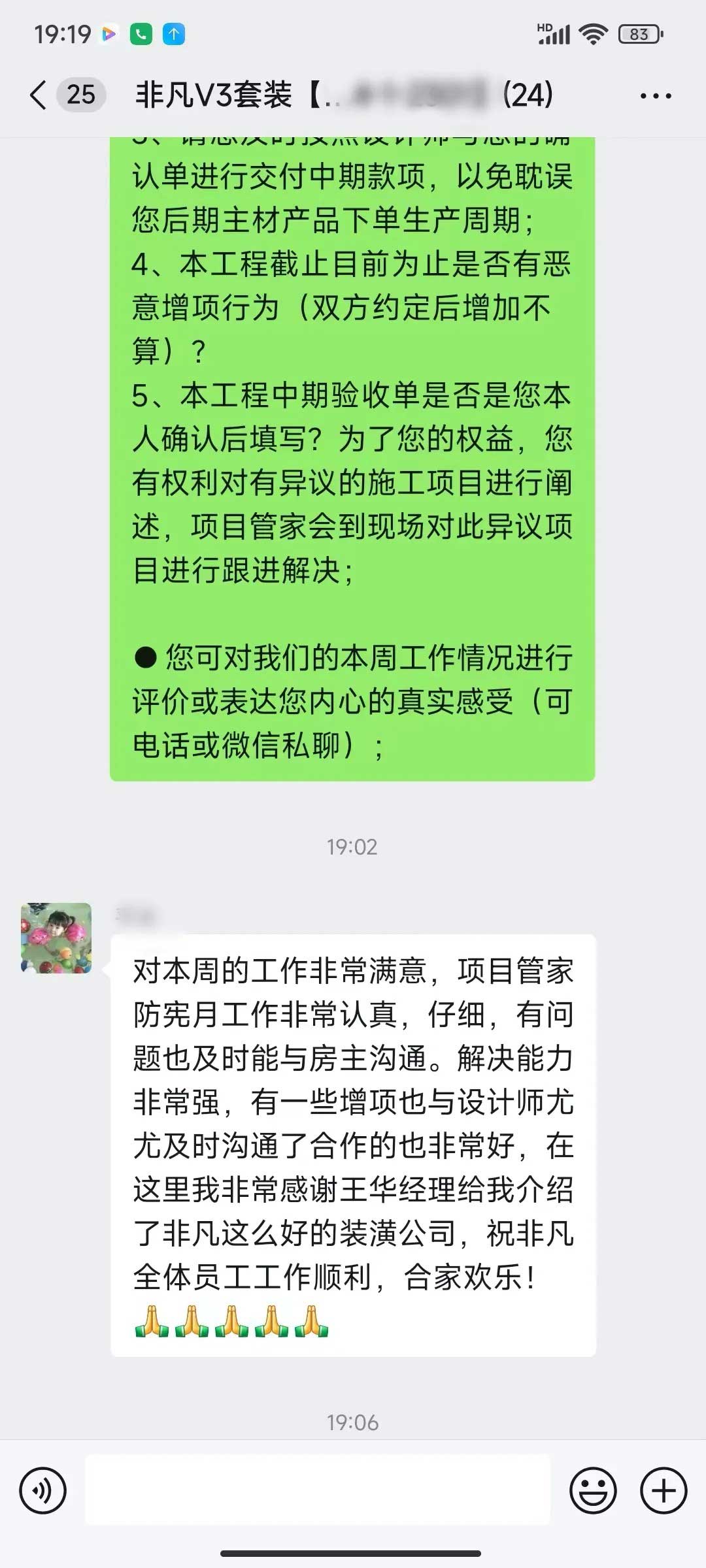This screenshot has width=706, height=1568.
Task: View the sender's profile avatar
Action: 56,938
